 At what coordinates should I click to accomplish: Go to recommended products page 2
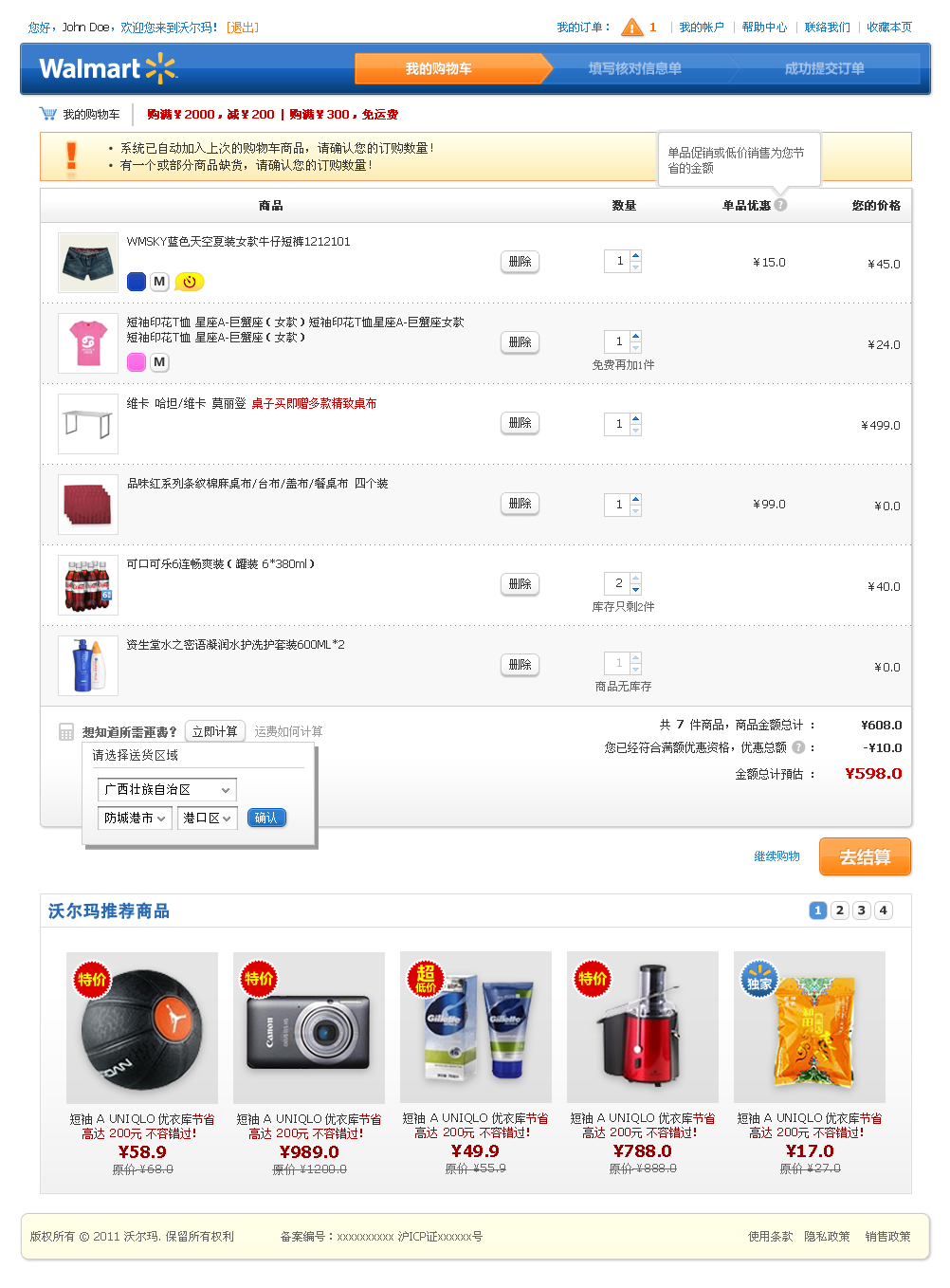click(x=839, y=911)
